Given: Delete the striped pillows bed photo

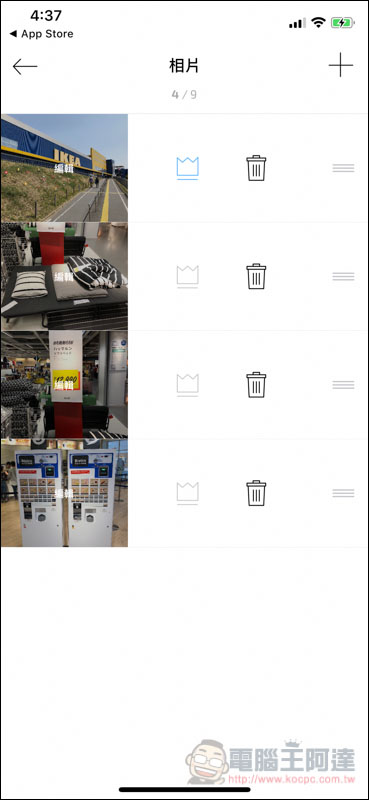Looking at the screenshot, I should click(256, 276).
